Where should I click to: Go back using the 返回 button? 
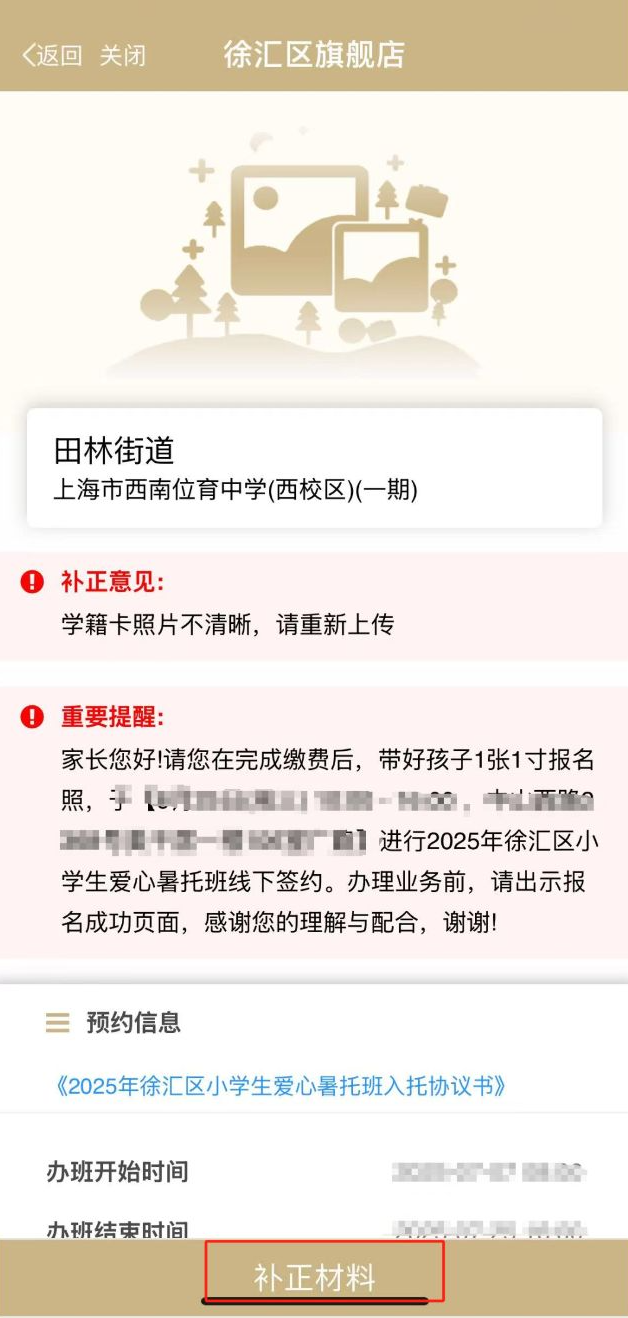click(x=52, y=55)
